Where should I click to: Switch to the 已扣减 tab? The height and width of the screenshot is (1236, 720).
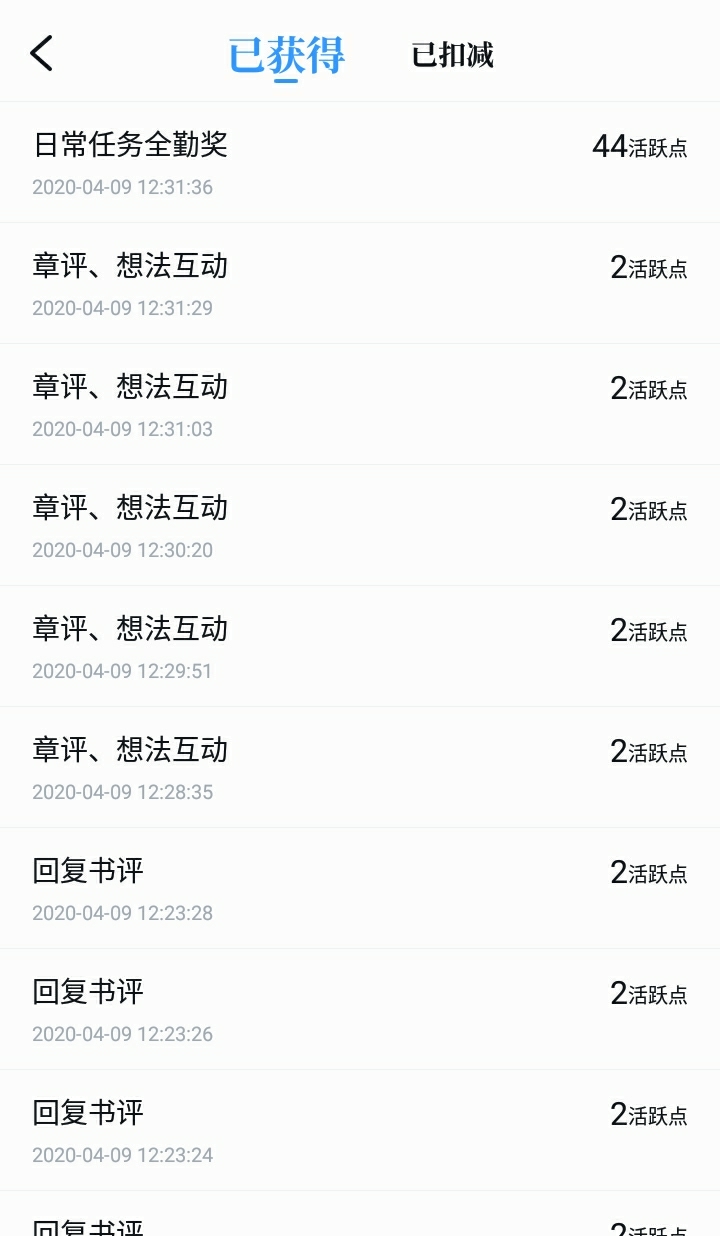[453, 54]
